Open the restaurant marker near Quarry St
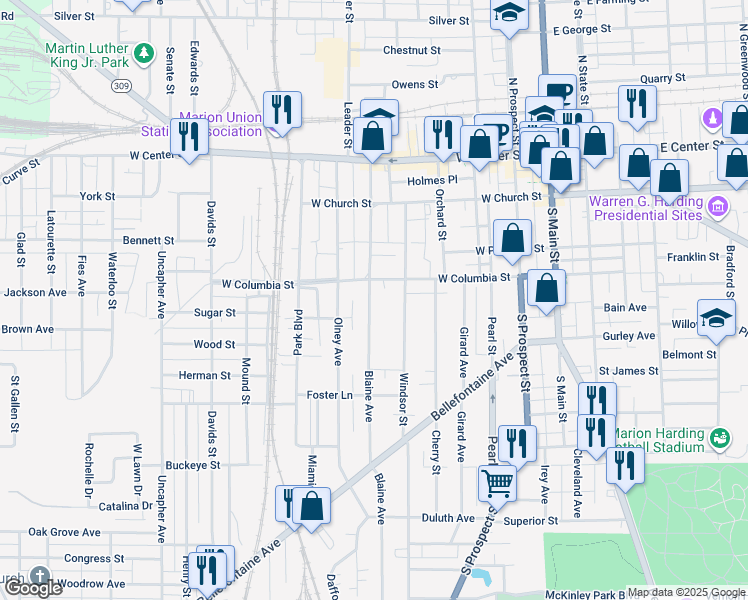Image resolution: width=748 pixels, height=600 pixels. [x=637, y=104]
